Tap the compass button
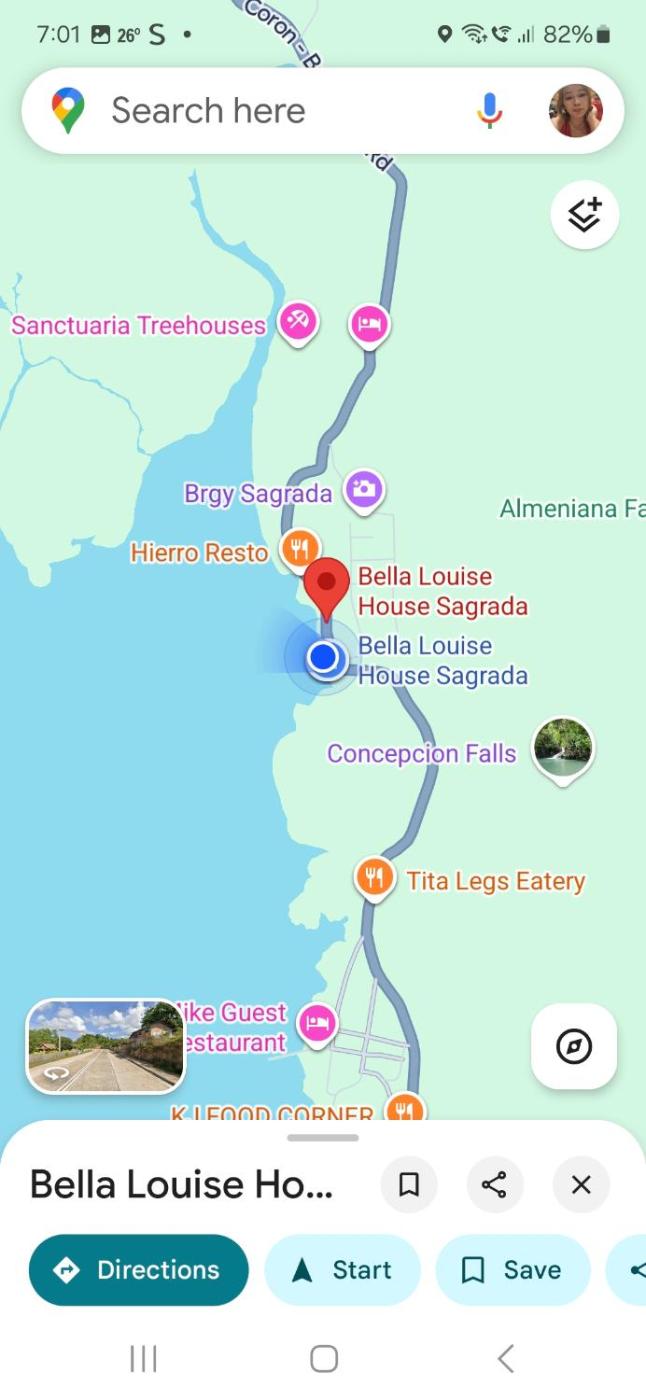The width and height of the screenshot is (646, 1400). point(574,1047)
